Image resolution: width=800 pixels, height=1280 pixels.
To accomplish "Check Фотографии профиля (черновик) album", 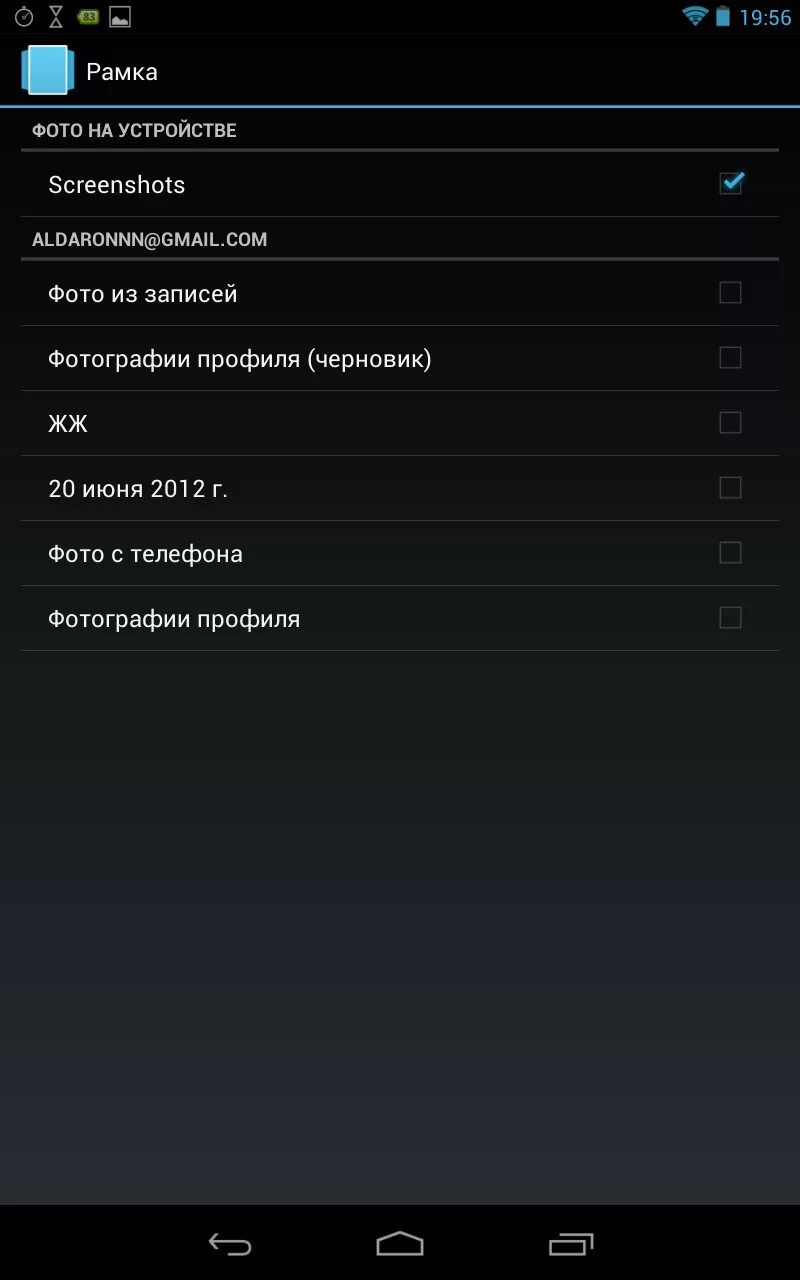I will tap(730, 358).
